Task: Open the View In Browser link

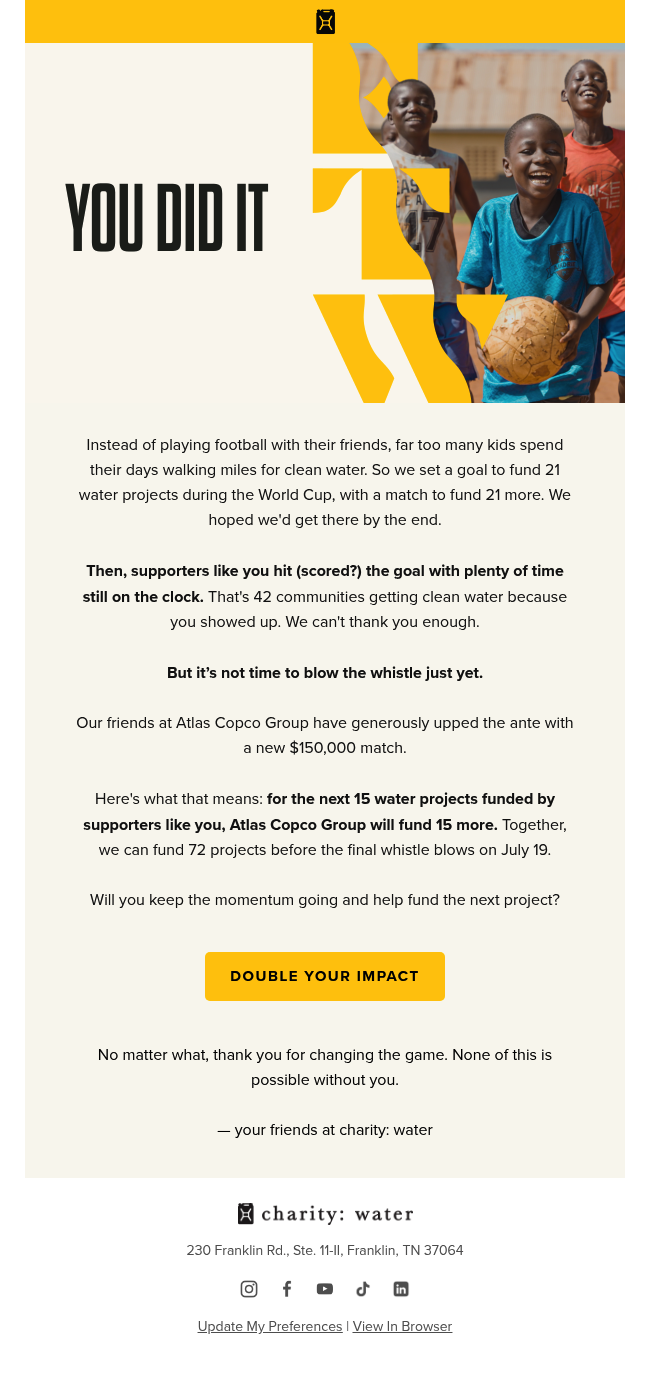Action: point(402,1326)
